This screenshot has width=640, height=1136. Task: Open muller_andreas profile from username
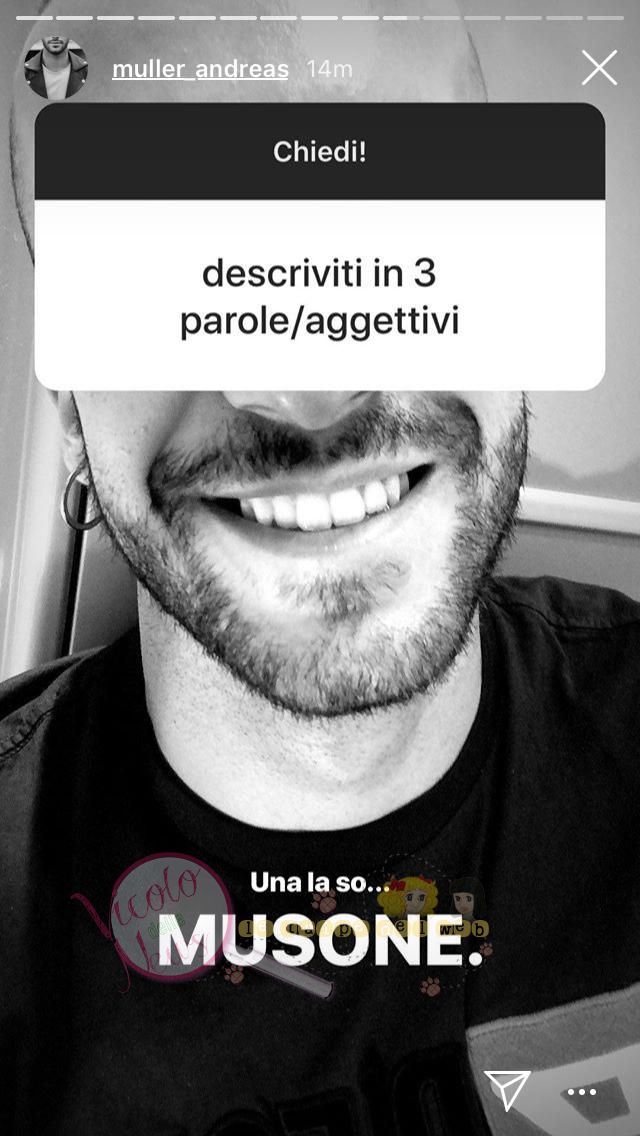[x=200, y=69]
